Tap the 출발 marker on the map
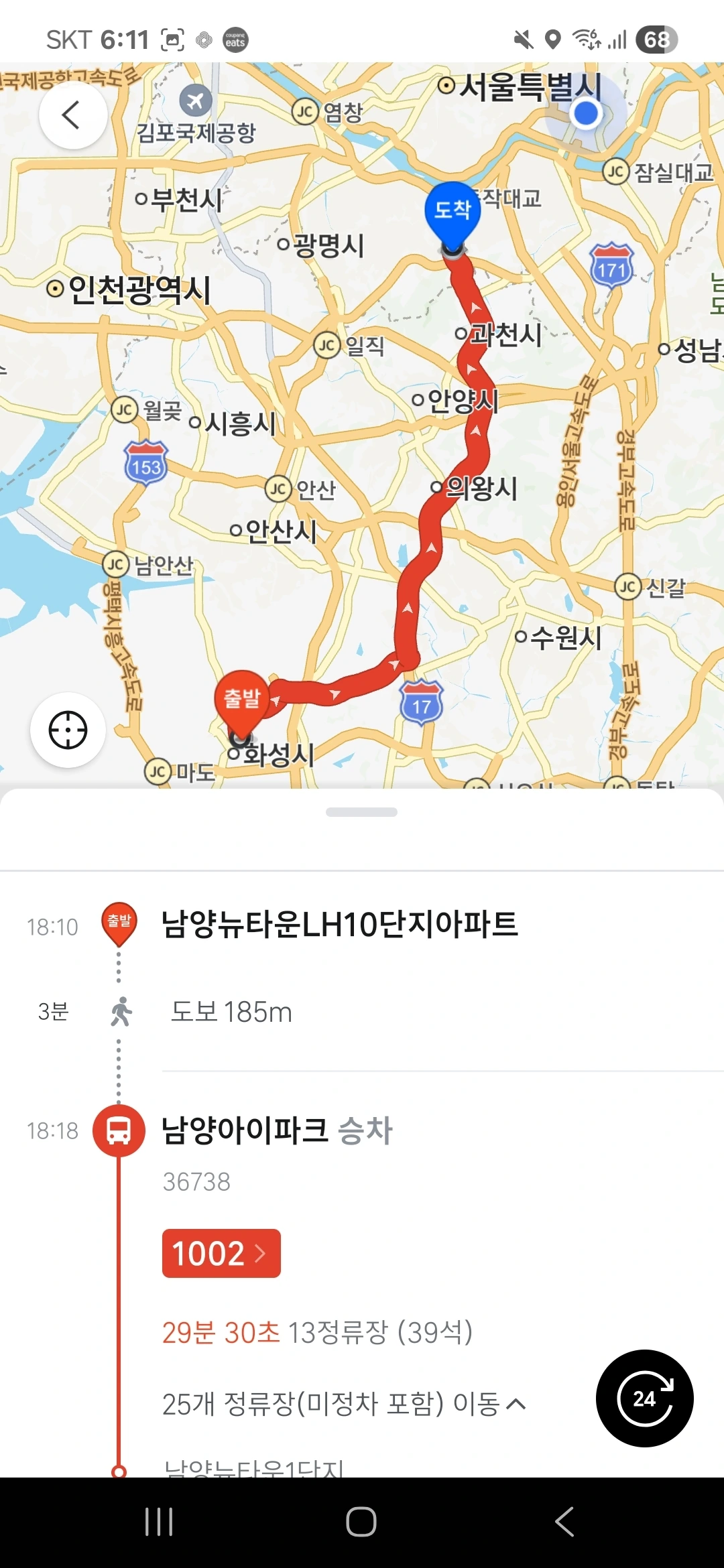The height and width of the screenshot is (1568, 724). (241, 700)
